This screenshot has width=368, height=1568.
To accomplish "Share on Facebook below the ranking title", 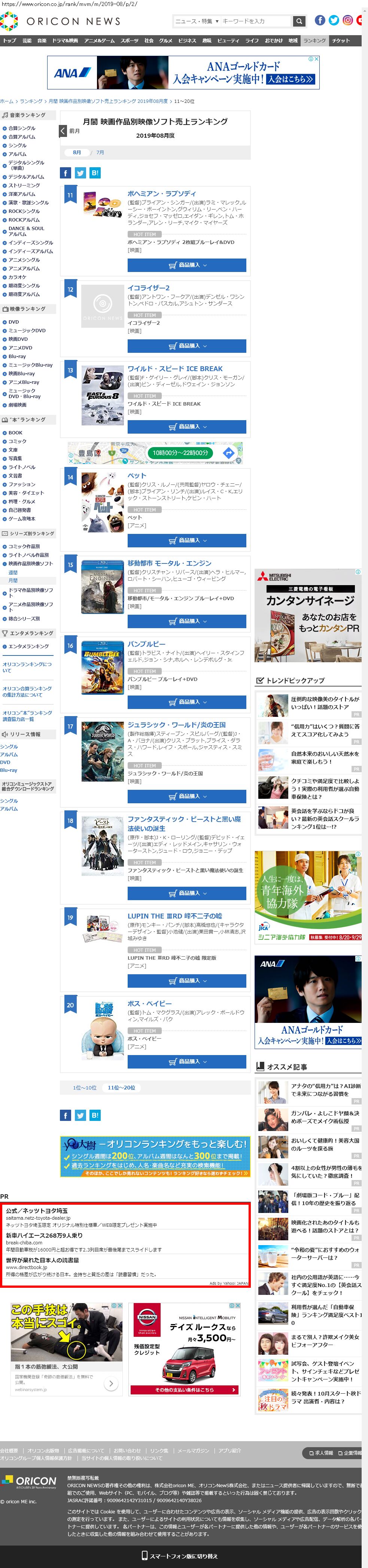I will pyautogui.click(x=66, y=173).
